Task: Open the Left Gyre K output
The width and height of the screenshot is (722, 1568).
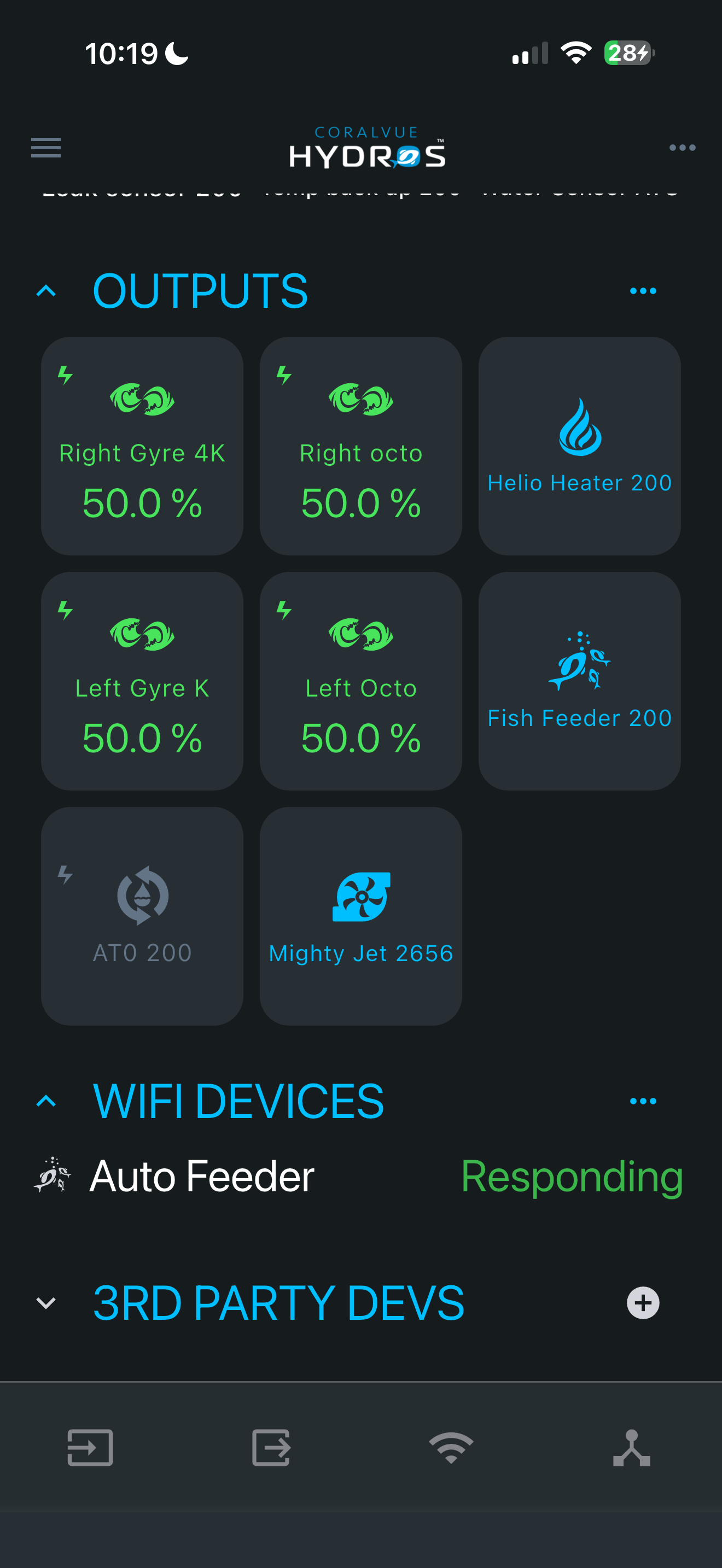Action: (142, 681)
